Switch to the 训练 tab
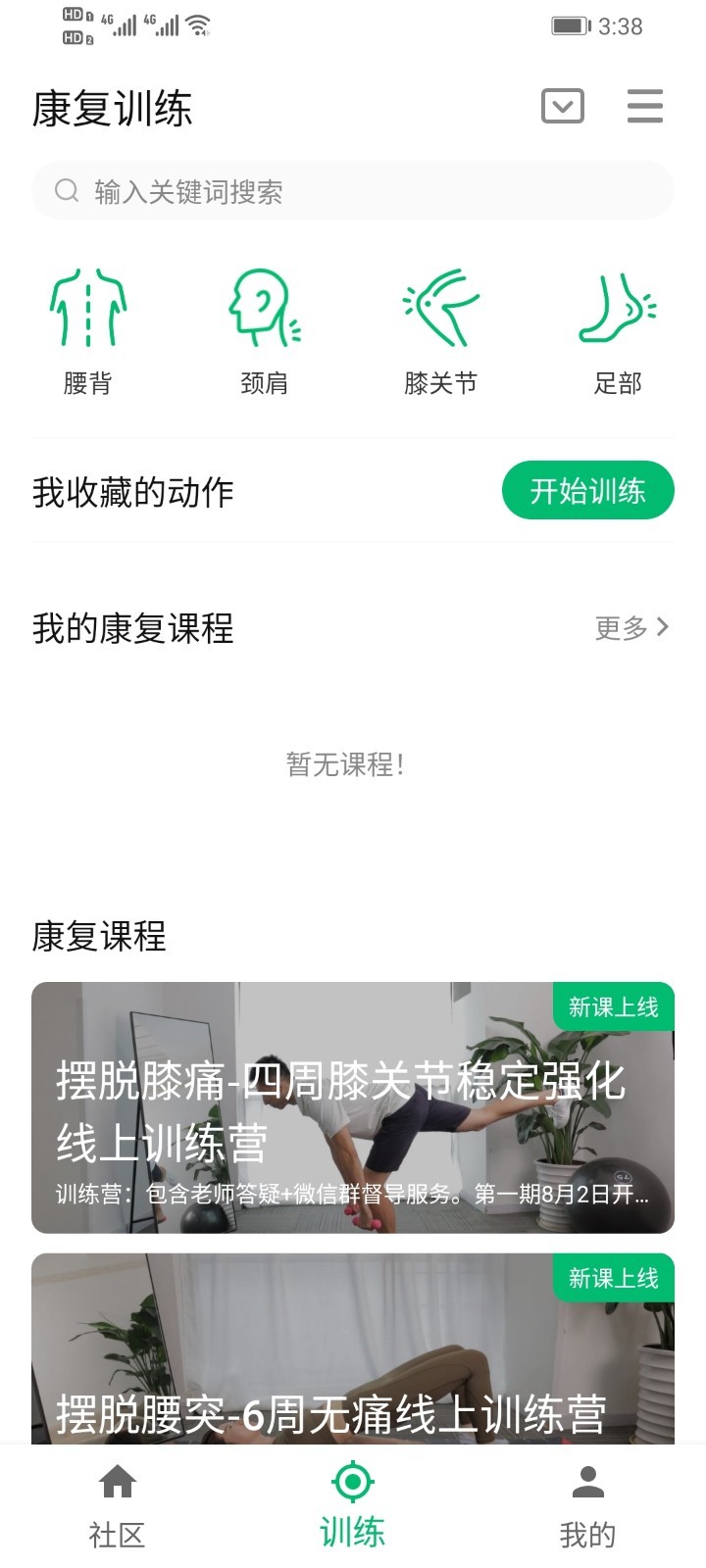Screen dimensions: 706x1568 353,1507
